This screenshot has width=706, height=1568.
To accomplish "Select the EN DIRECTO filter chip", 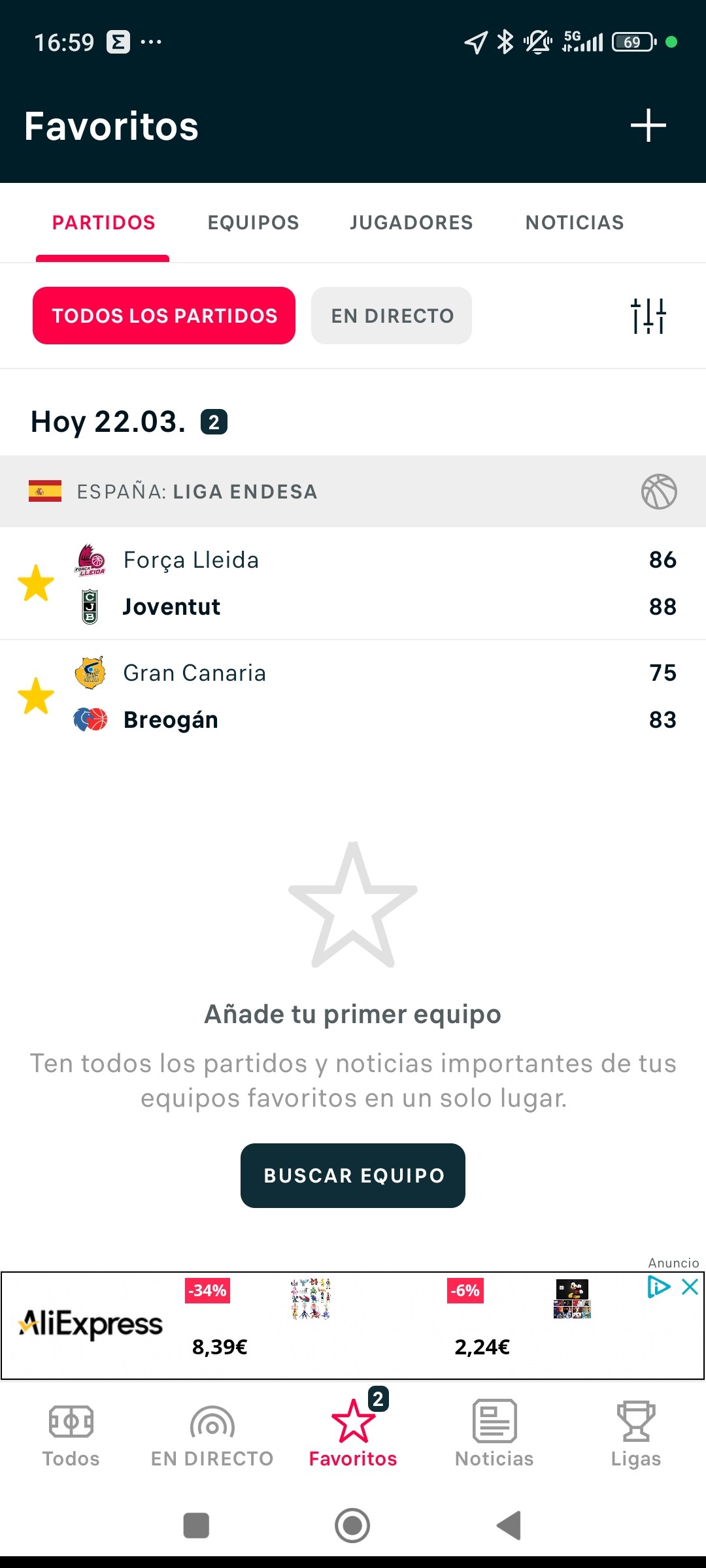I will point(392,316).
